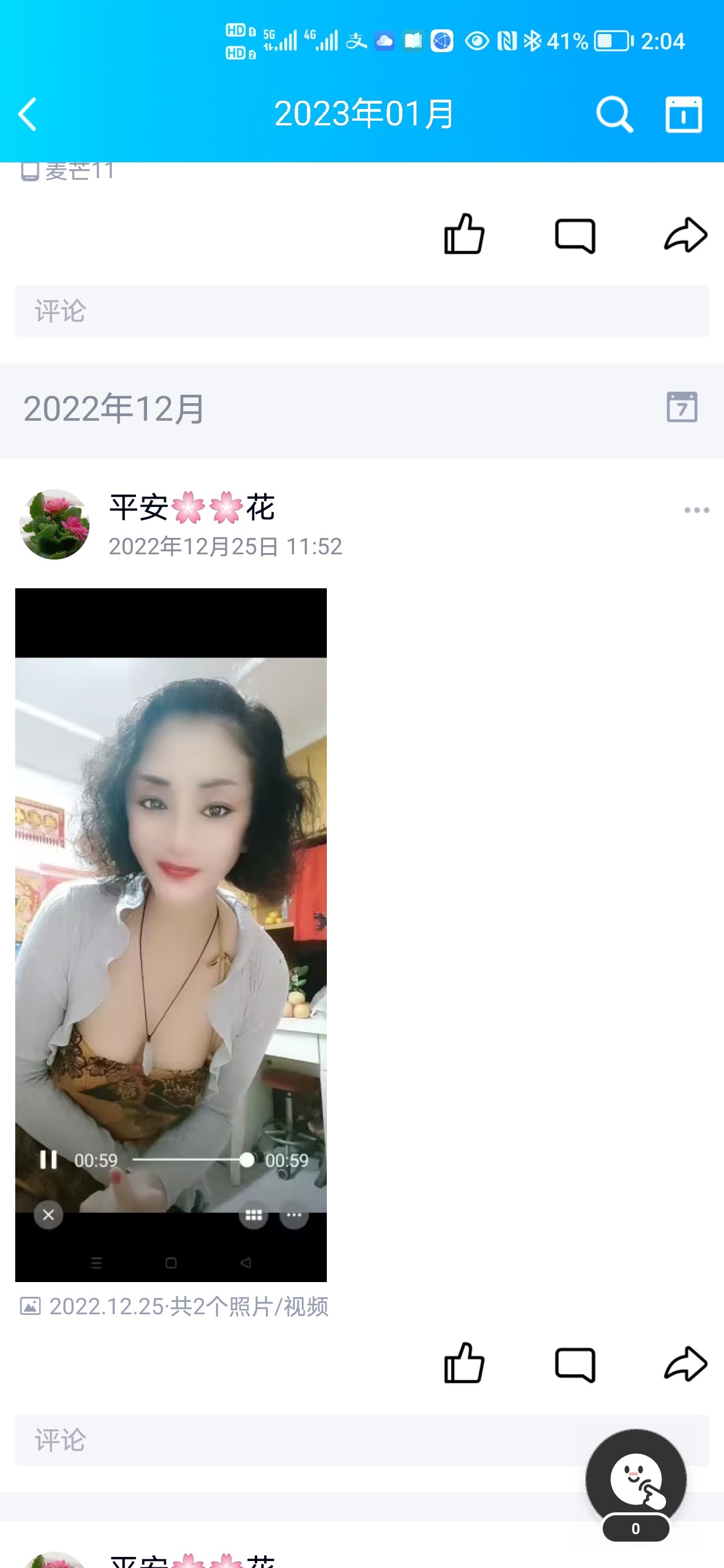
Task: Open the calendar picker icon top right
Action: [x=684, y=114]
